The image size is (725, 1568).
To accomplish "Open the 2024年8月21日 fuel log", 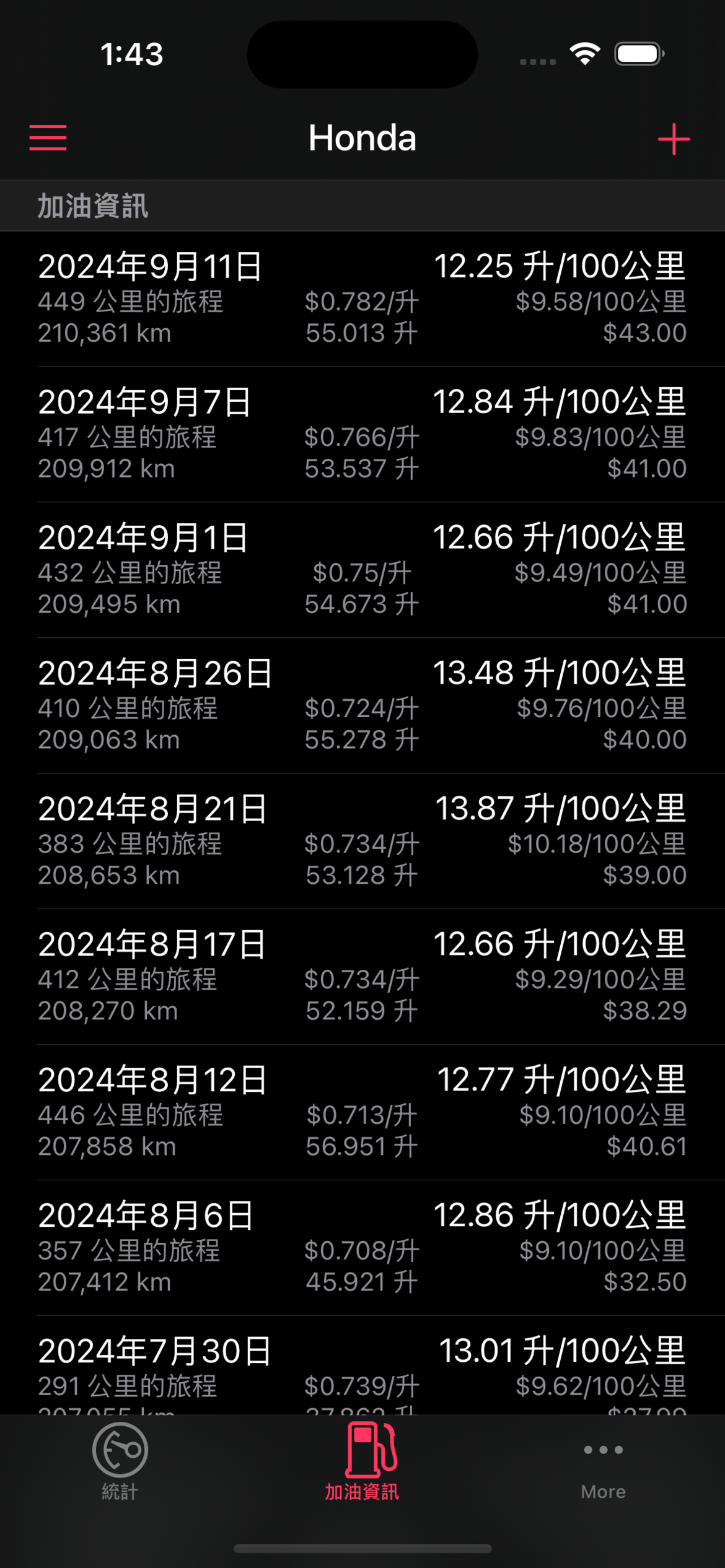I will pos(362,841).
